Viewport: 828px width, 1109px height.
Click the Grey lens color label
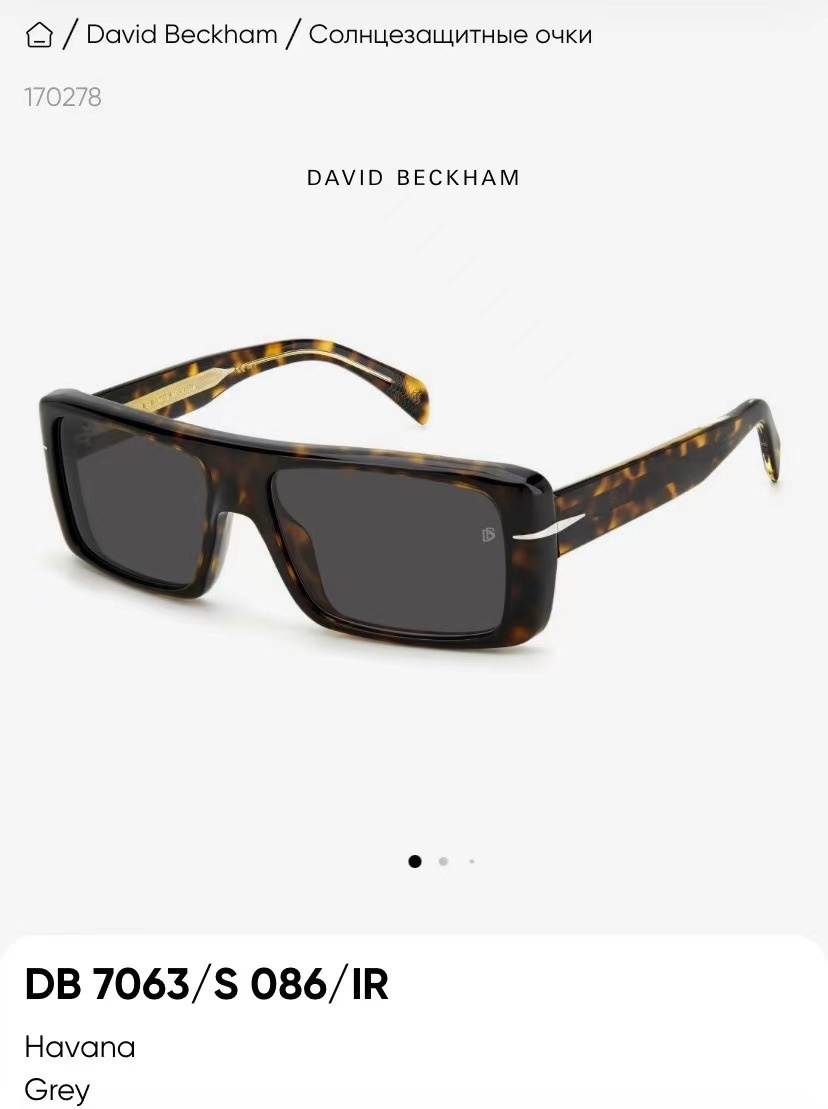(x=58, y=1090)
